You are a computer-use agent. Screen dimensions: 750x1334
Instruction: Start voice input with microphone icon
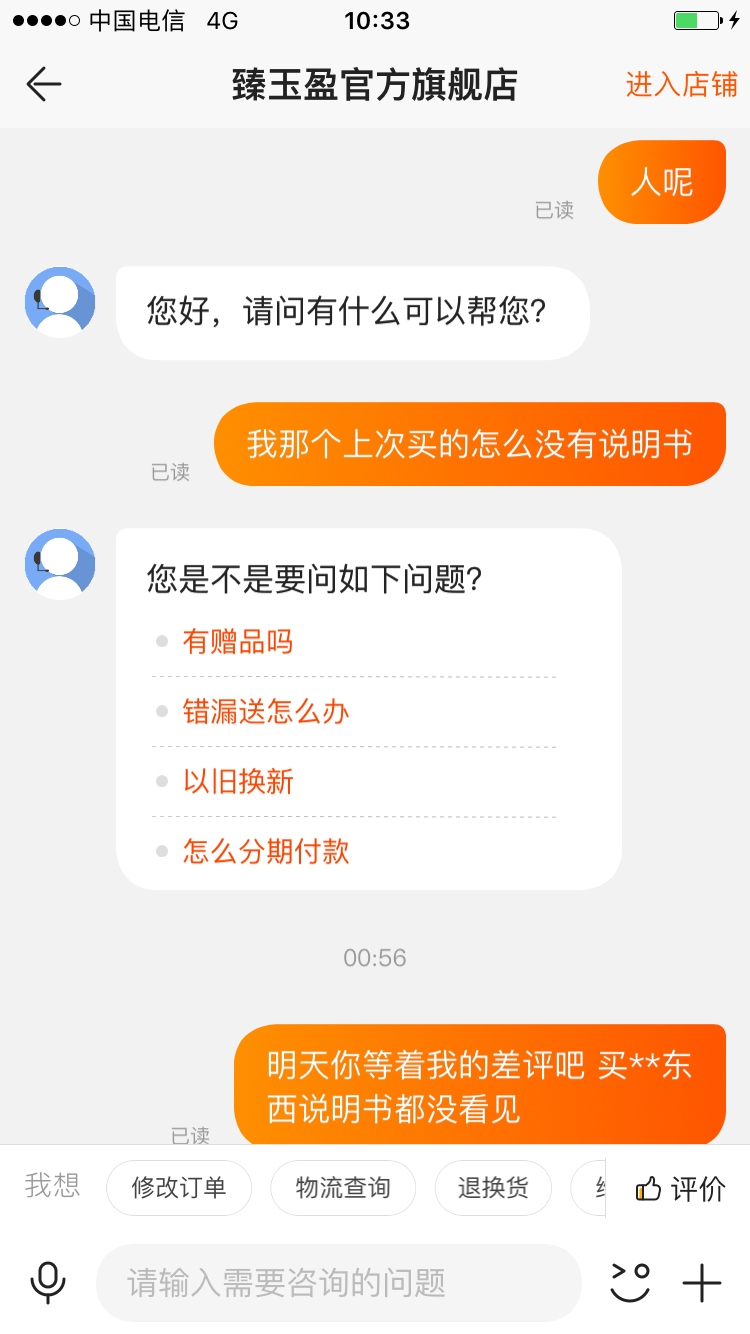coord(48,1283)
